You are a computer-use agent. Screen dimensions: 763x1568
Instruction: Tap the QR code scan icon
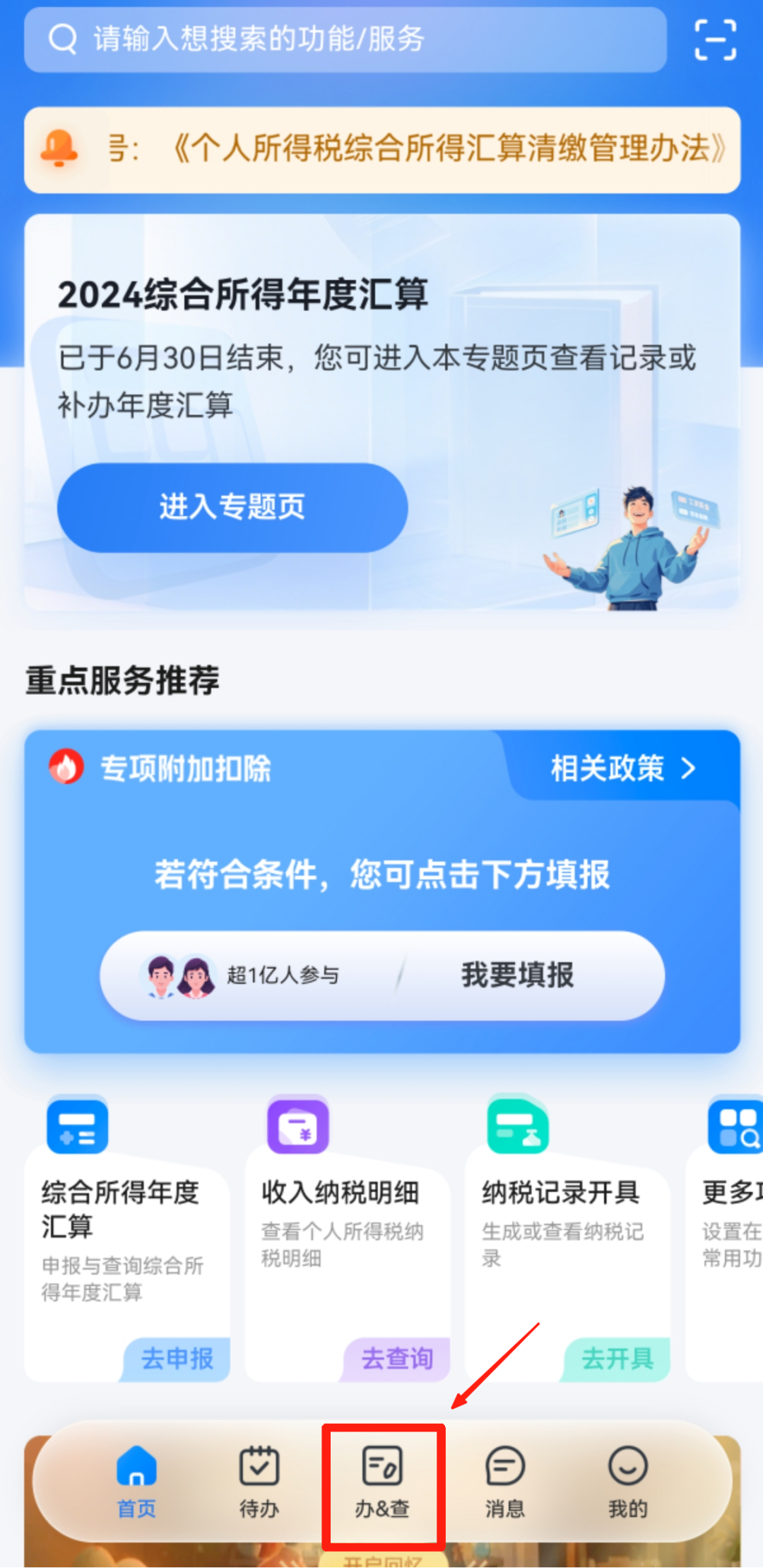715,40
